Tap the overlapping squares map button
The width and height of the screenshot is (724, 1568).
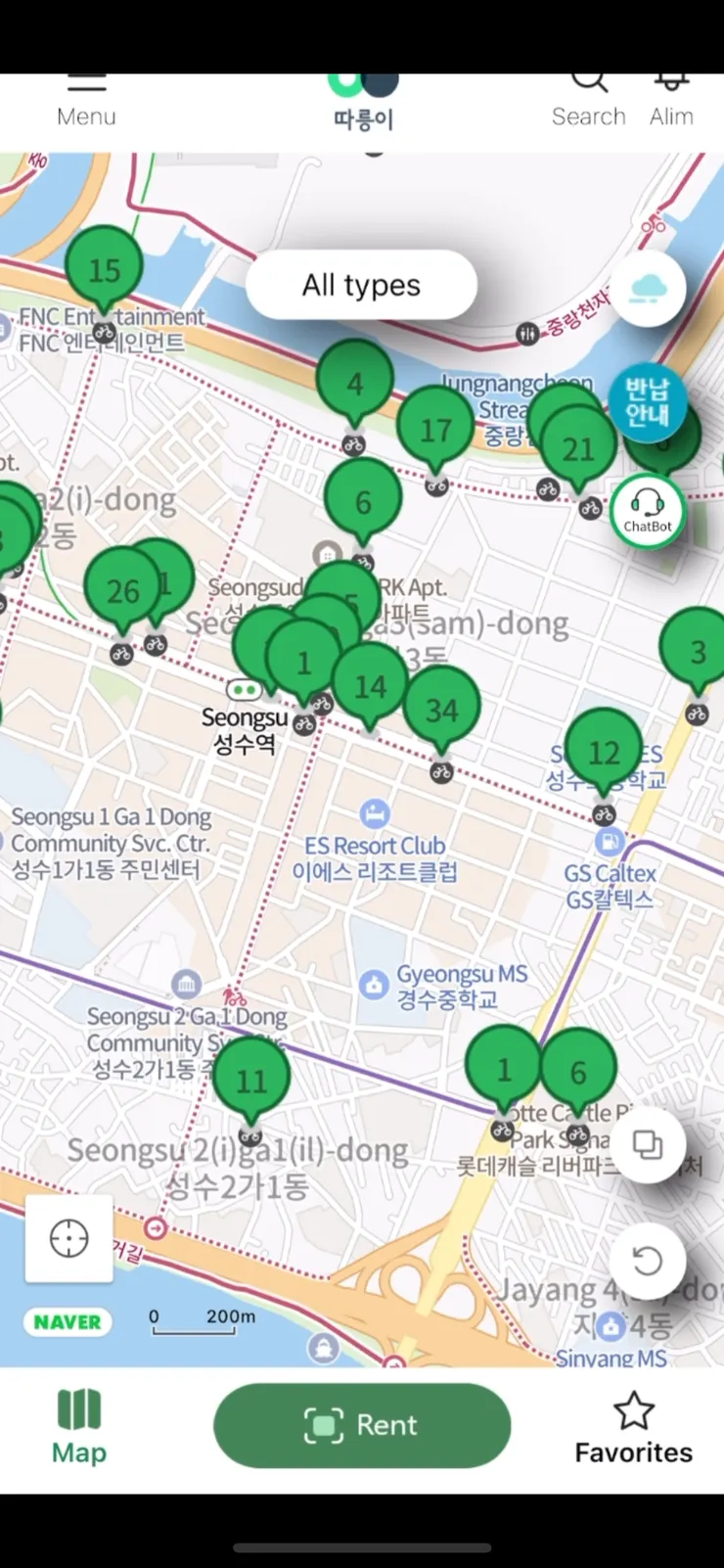click(647, 1144)
